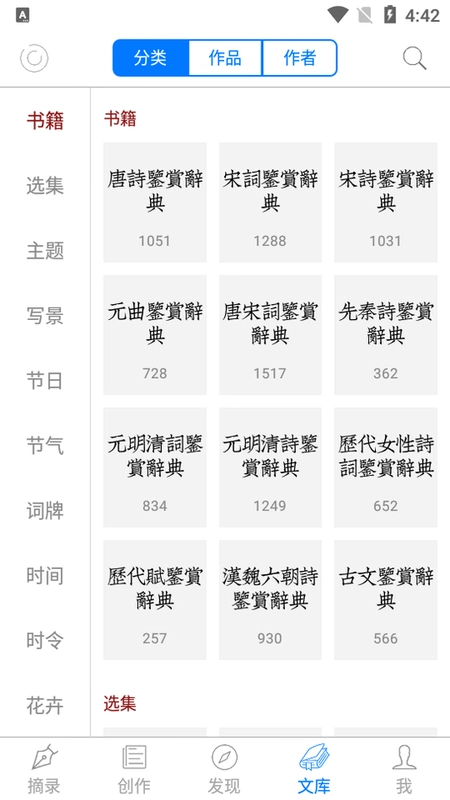Choose the 节日 category in the sidebar
This screenshot has height=800, width=450.
[45, 381]
